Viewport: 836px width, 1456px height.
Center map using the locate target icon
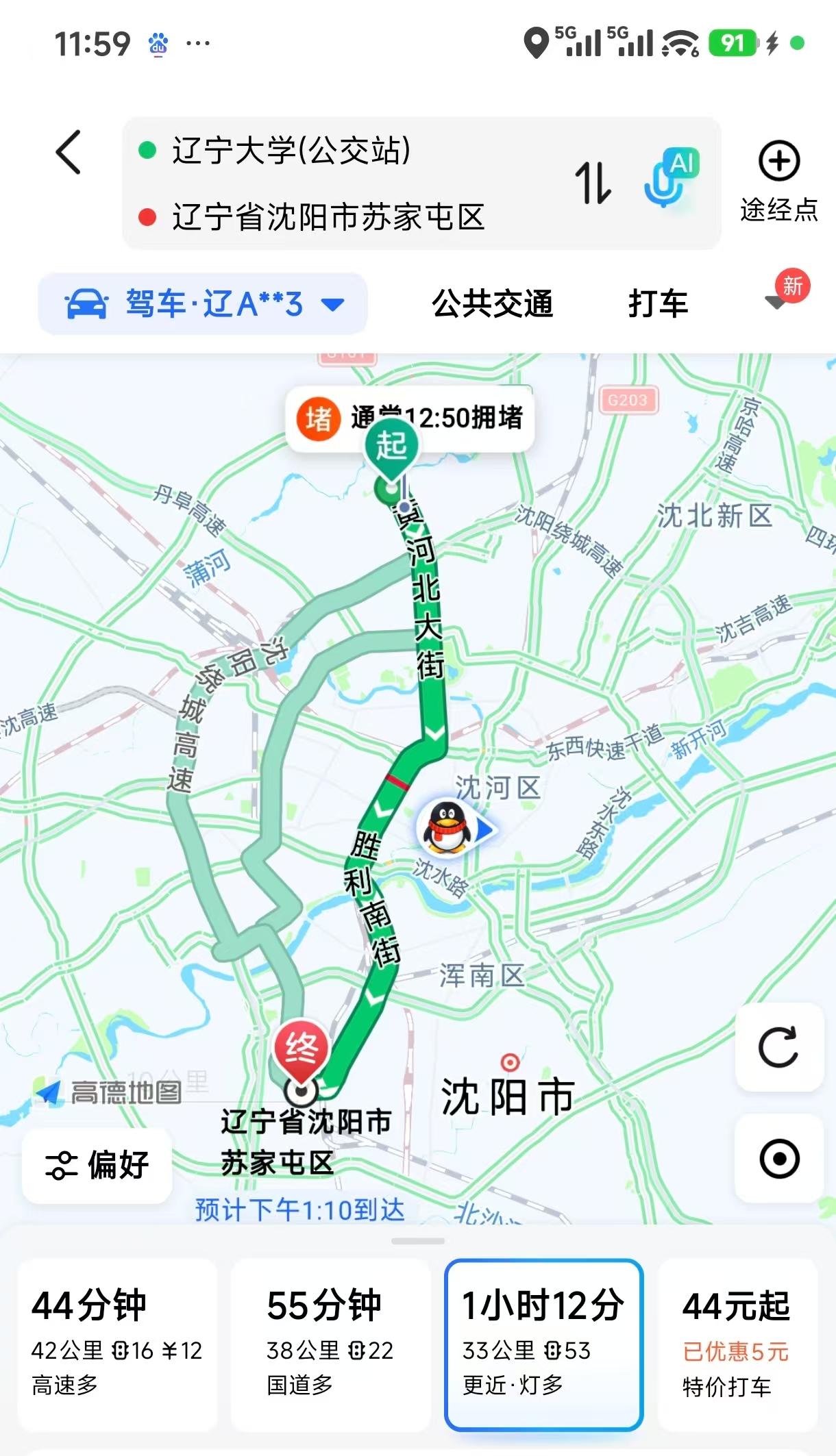click(778, 1159)
